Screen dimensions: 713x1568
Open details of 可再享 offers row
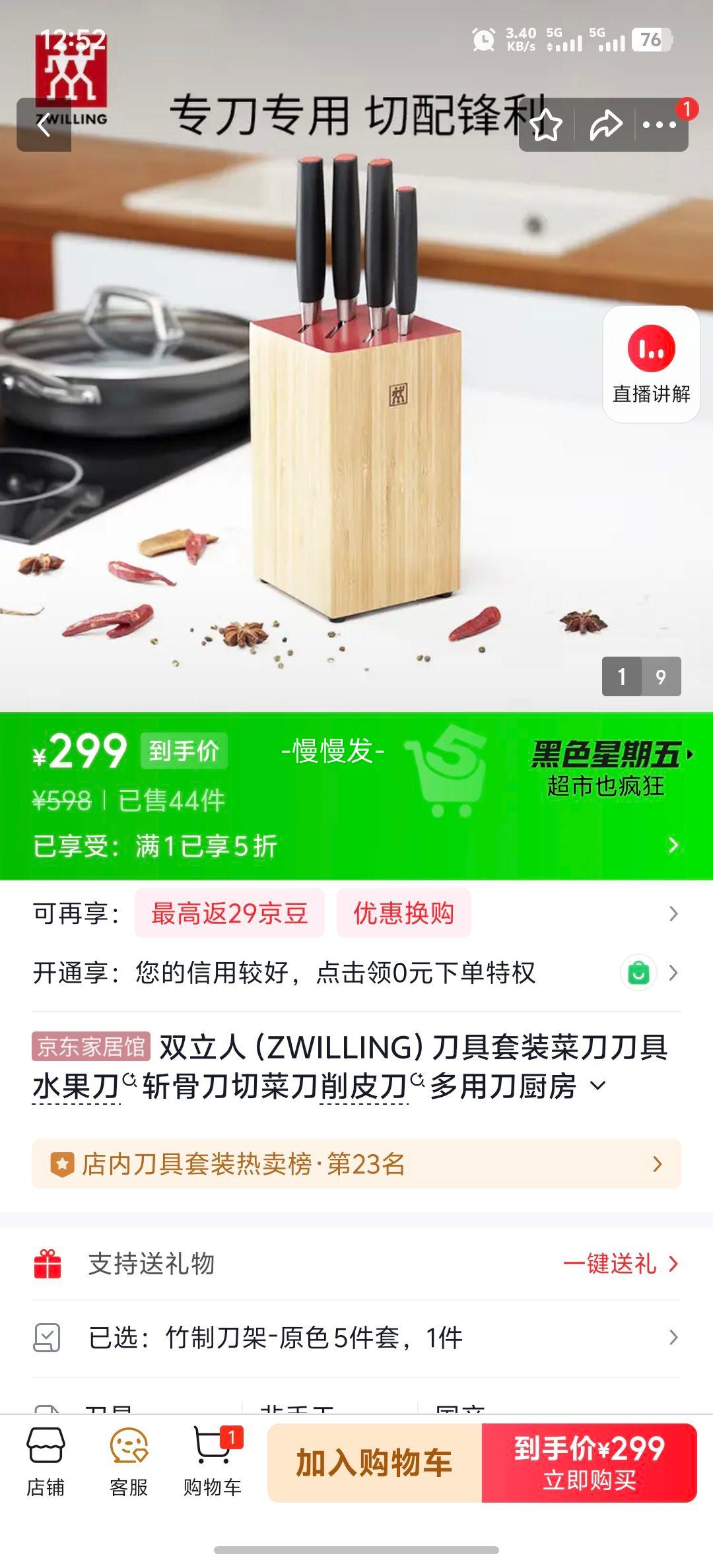[x=672, y=913]
